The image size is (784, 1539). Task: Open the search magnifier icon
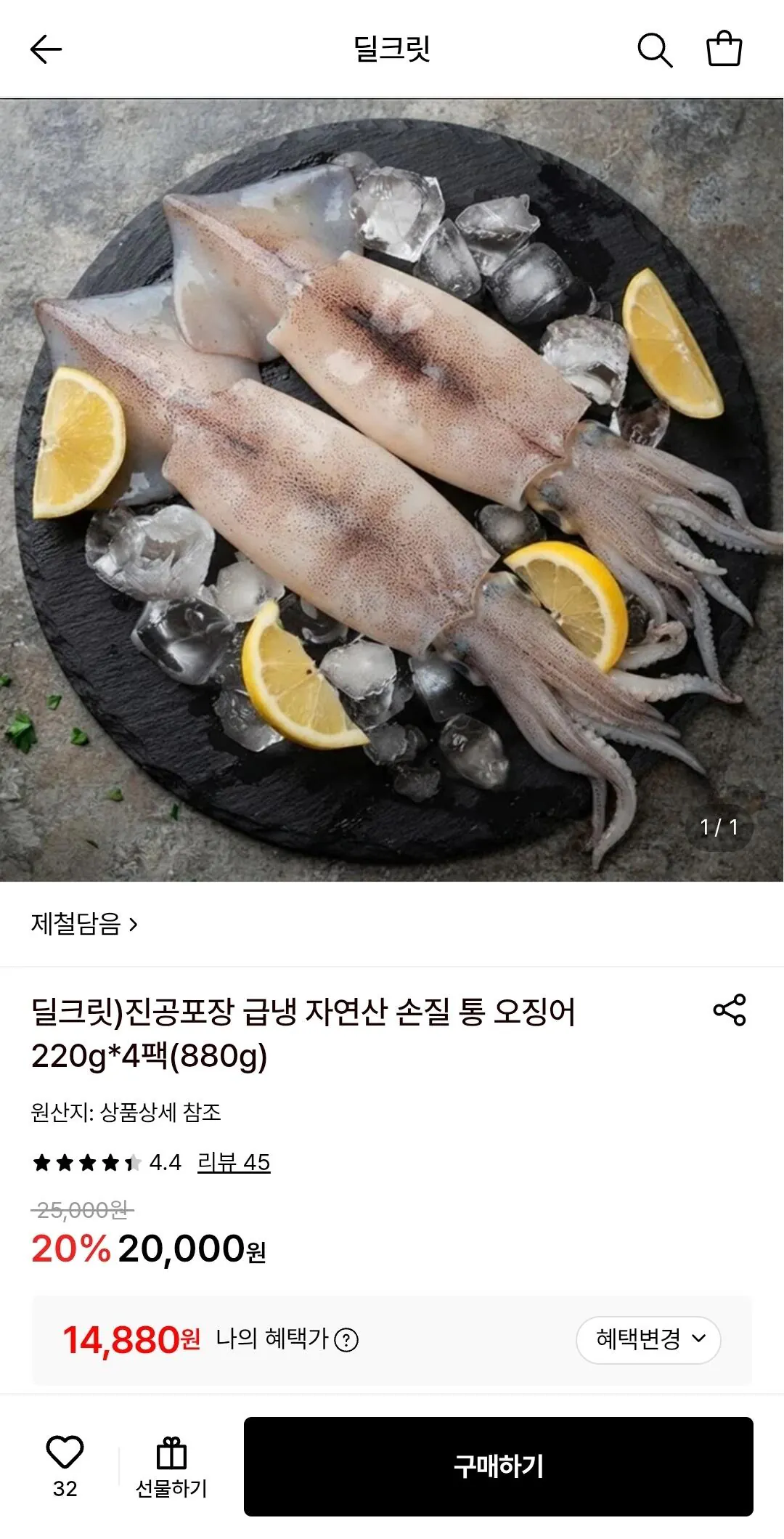tap(655, 49)
